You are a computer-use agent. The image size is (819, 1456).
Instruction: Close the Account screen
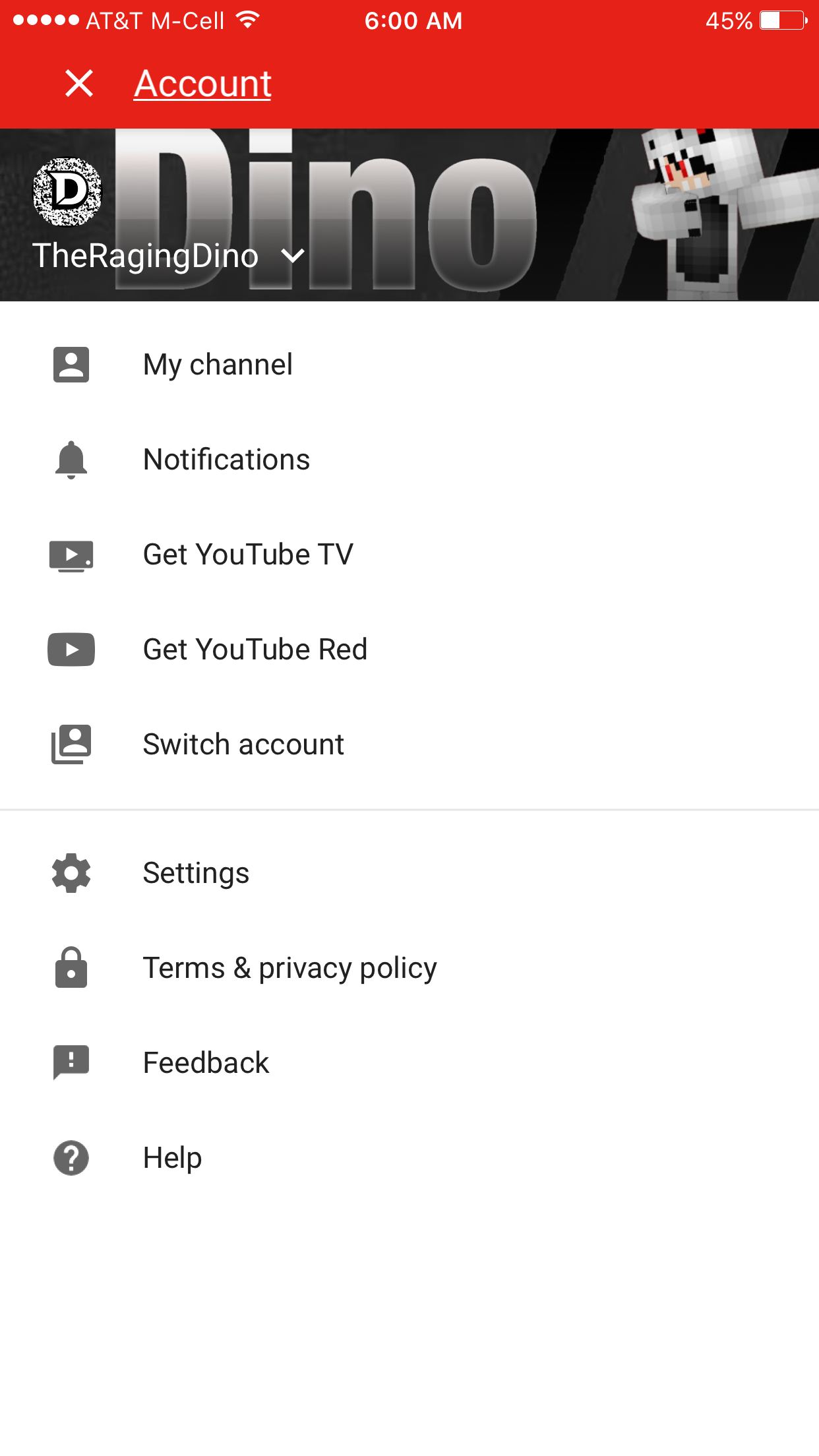point(79,84)
